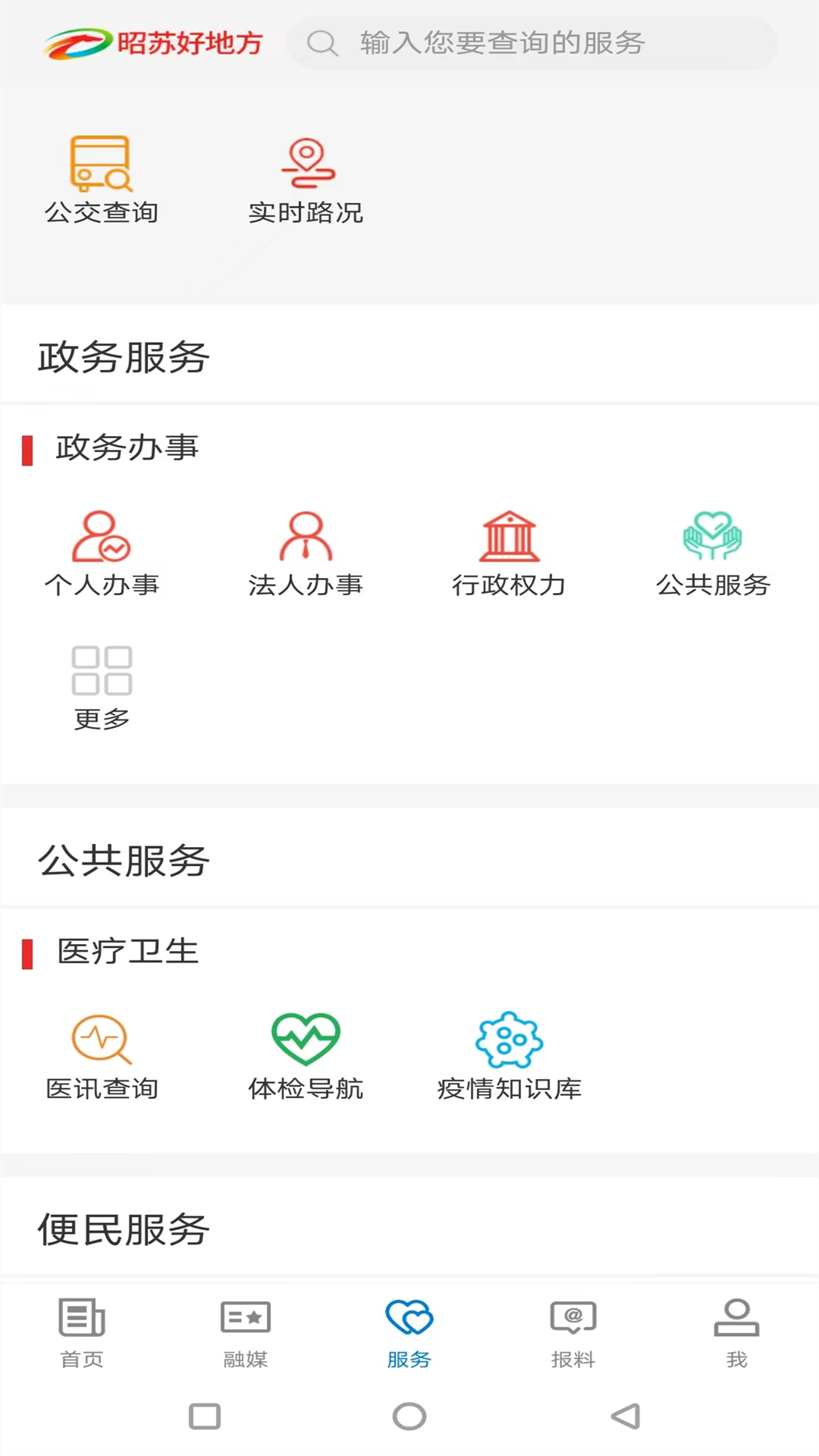
Task: Show 更多 government services
Action: [x=102, y=686]
